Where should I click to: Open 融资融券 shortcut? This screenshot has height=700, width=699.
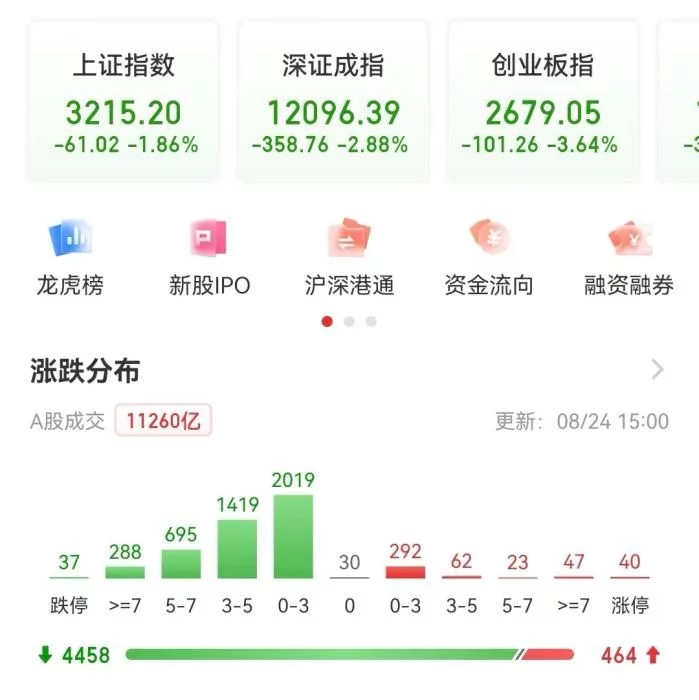coord(629,255)
